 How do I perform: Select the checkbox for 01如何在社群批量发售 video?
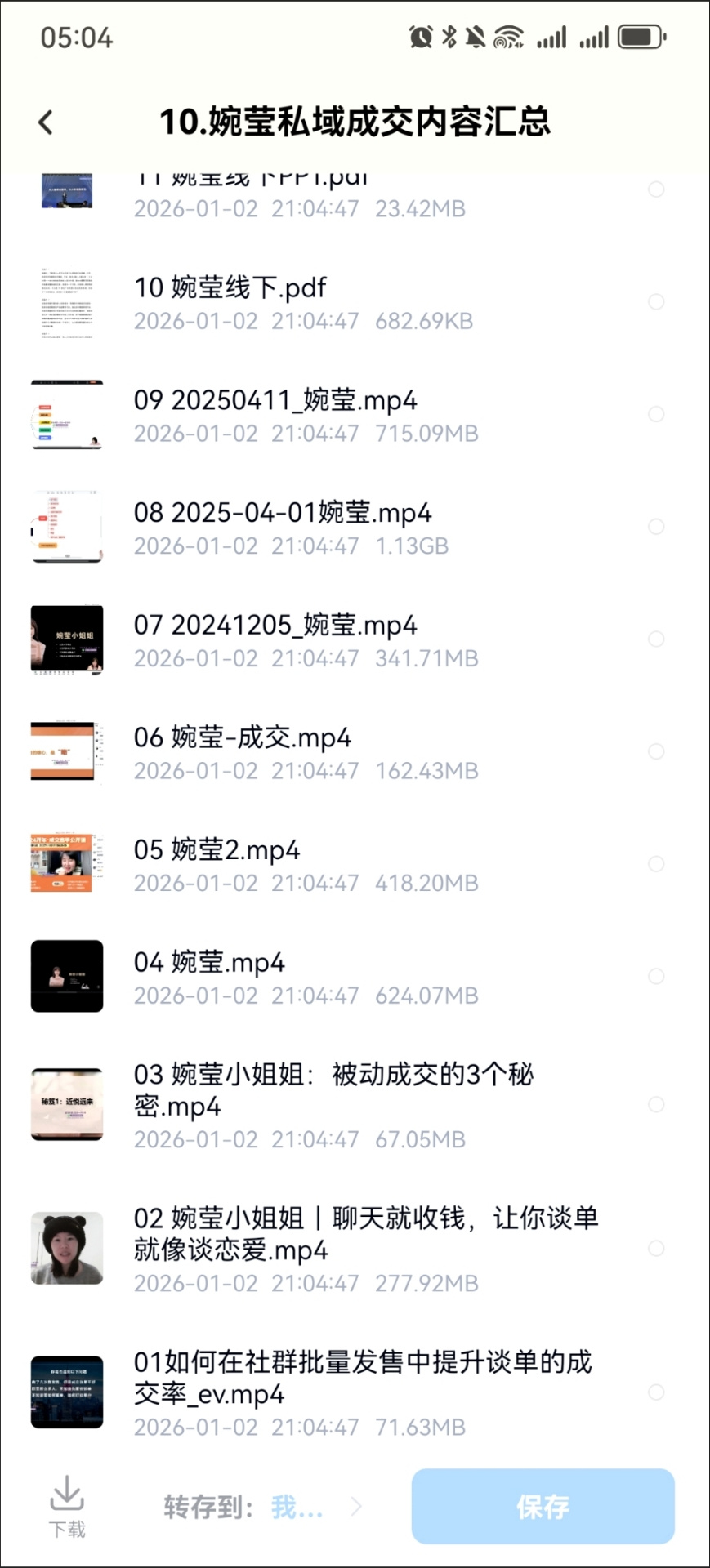(x=656, y=1392)
